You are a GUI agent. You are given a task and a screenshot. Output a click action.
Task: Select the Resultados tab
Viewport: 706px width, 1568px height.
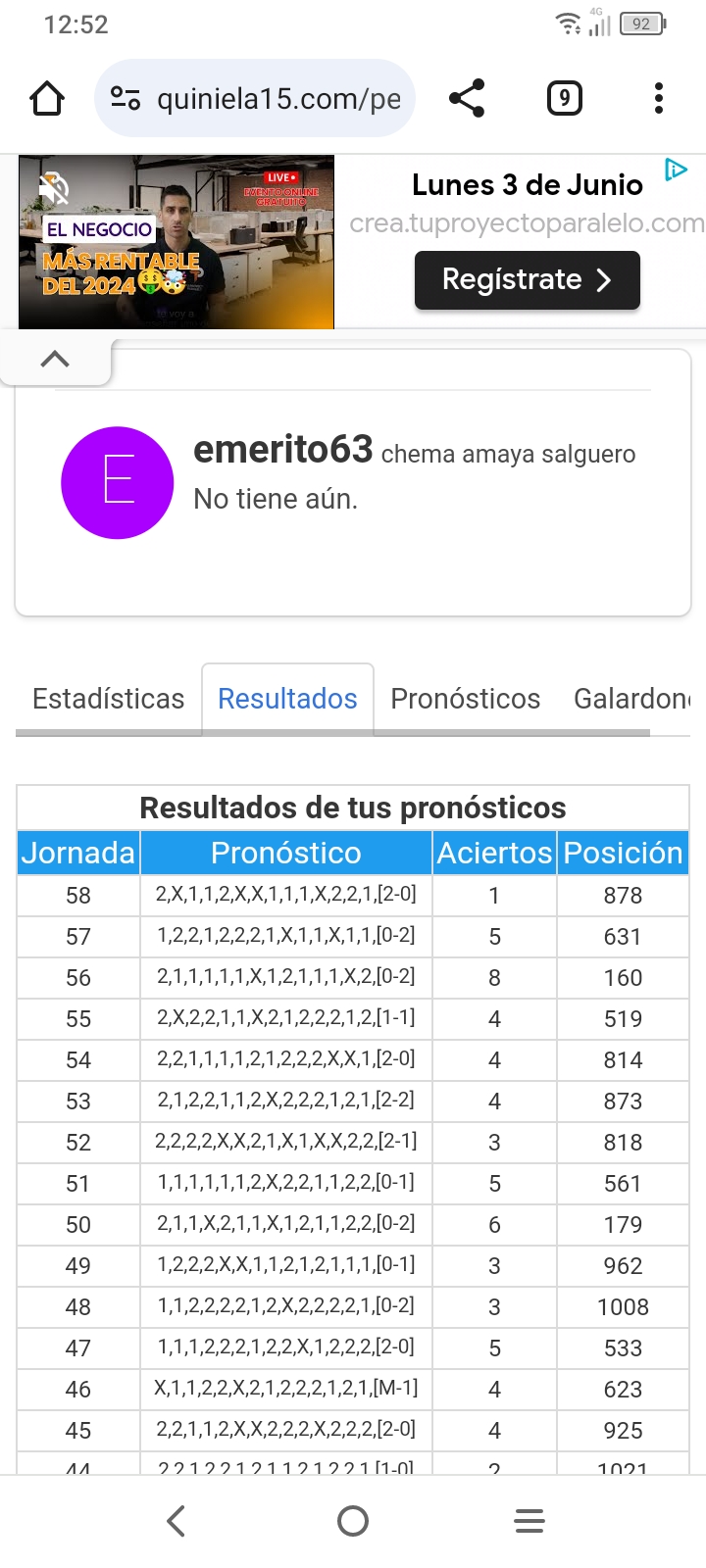(x=287, y=699)
